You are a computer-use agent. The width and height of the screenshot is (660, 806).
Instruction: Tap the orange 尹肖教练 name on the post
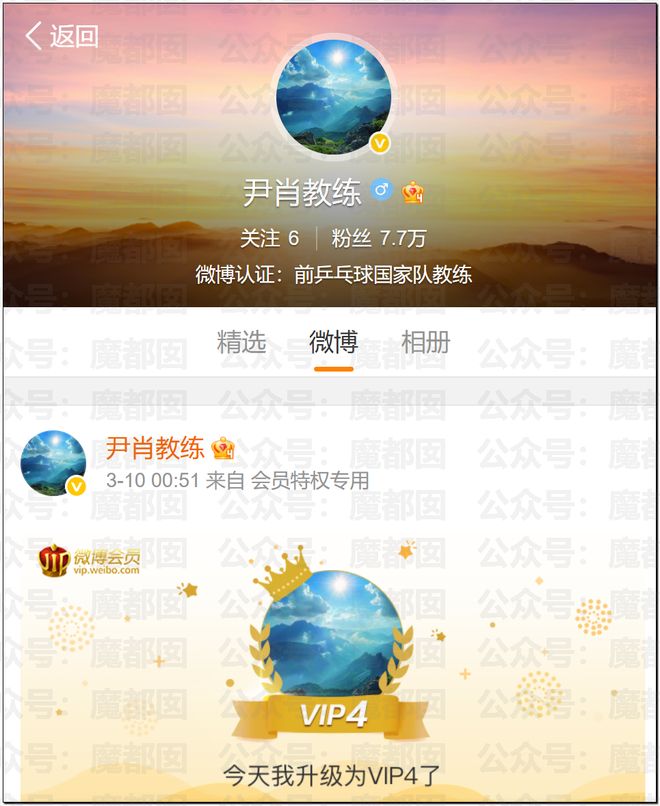pyautogui.click(x=155, y=448)
